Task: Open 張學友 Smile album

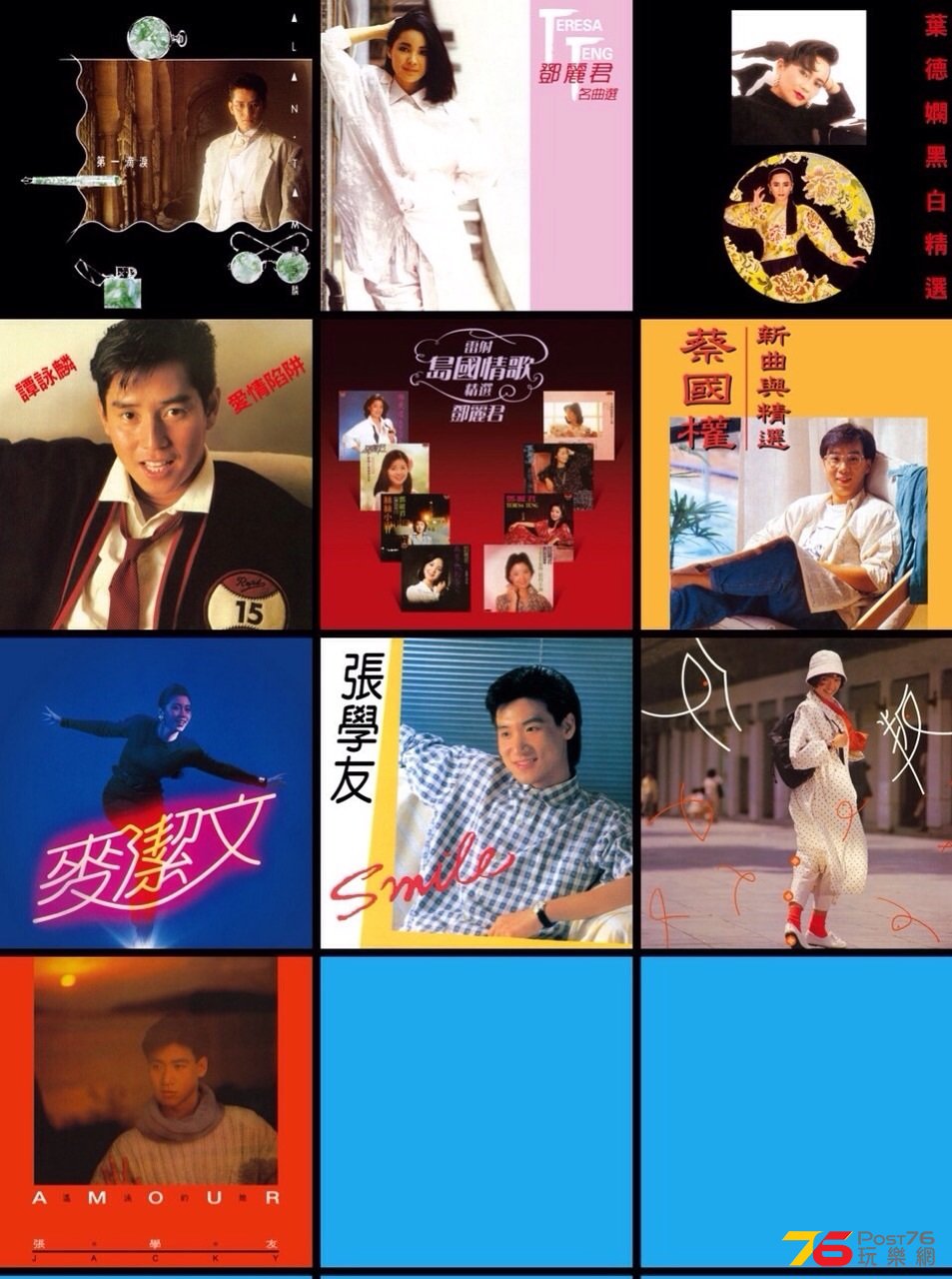Action: point(476,793)
